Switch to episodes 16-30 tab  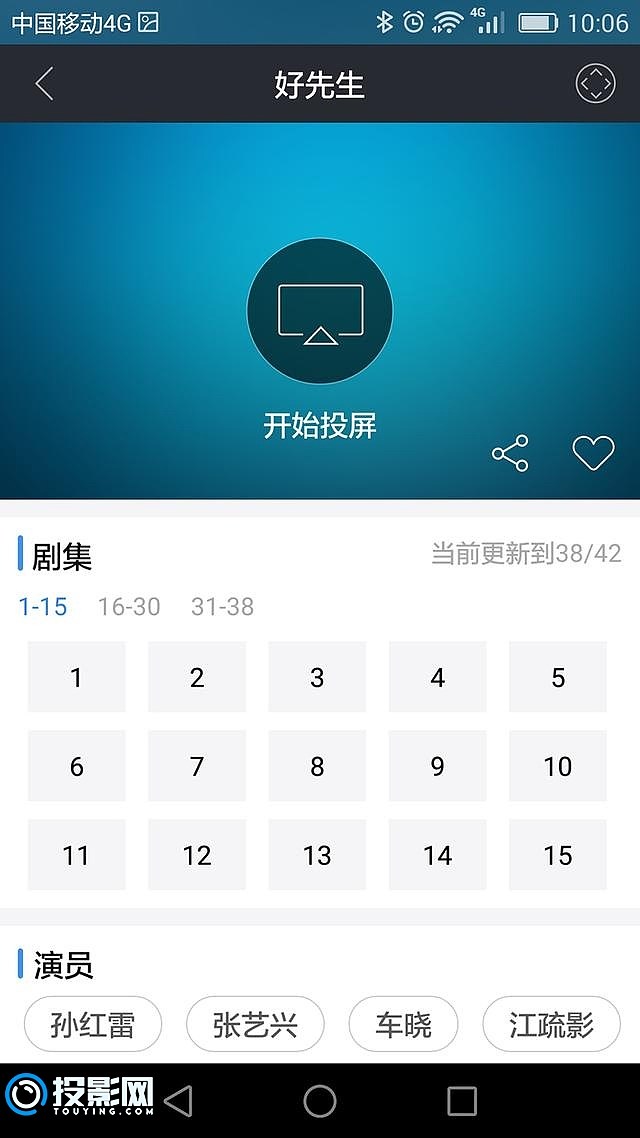(x=129, y=606)
